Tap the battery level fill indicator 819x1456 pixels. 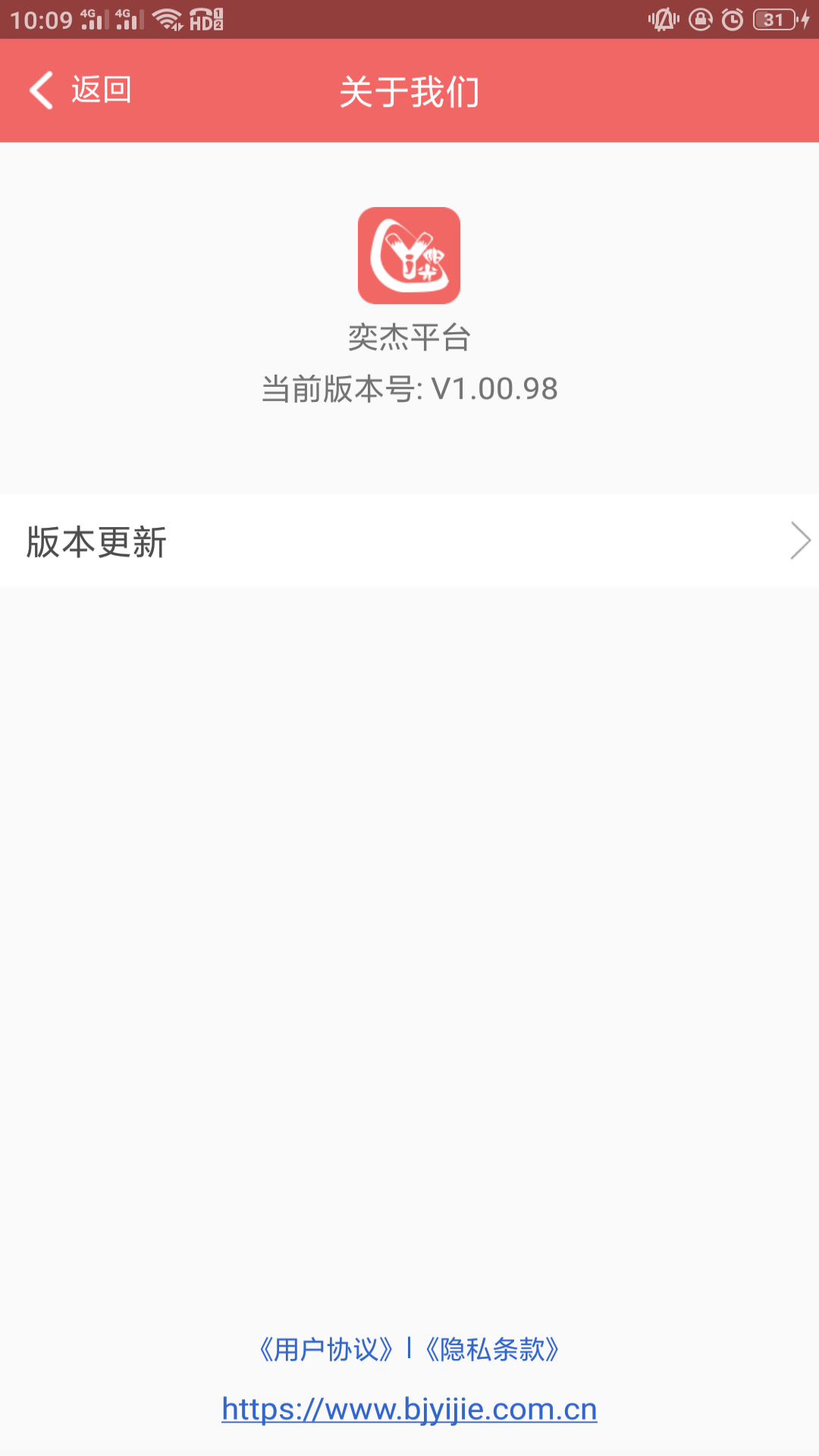pyautogui.click(x=762, y=19)
